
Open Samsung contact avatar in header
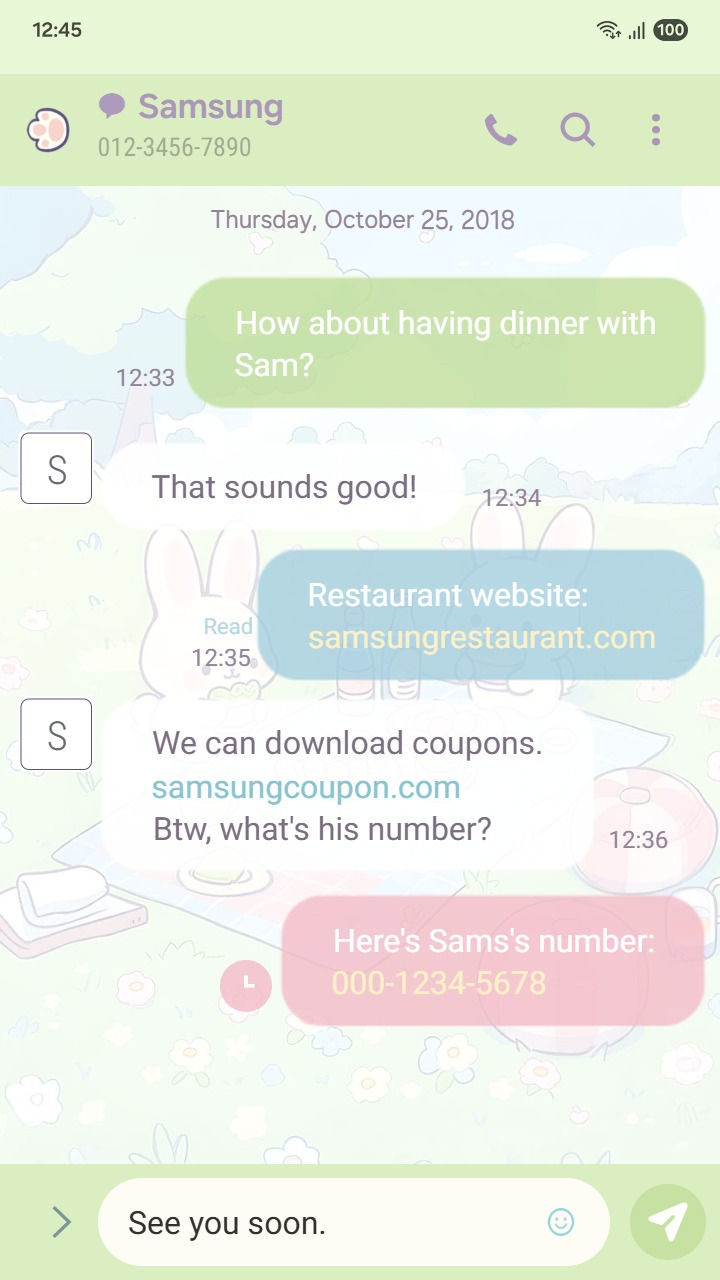(48, 130)
